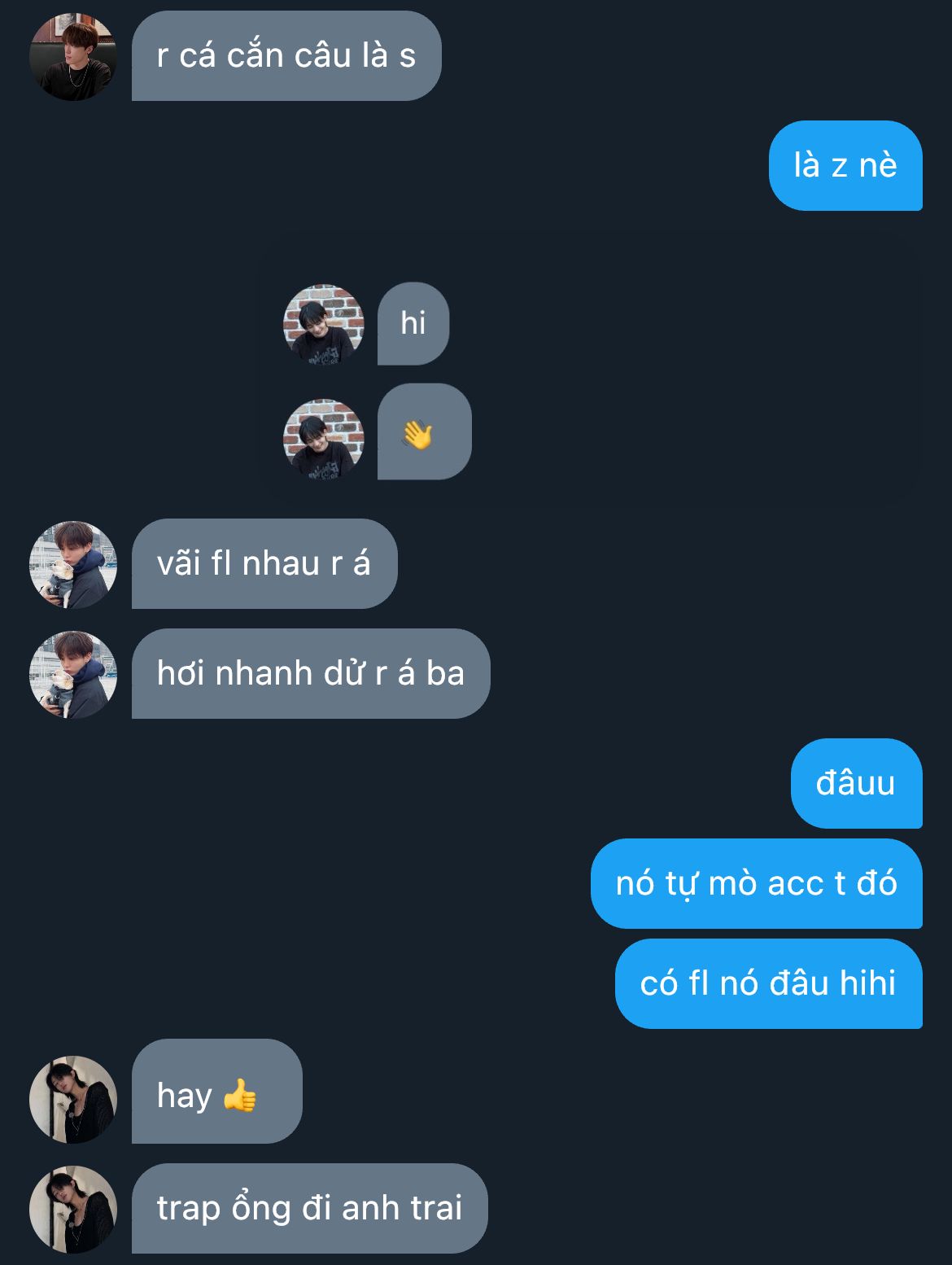Viewport: 952px width, 1265px height.
Task: Open the shared screenshot with the "hi" message
Action: tap(590, 370)
